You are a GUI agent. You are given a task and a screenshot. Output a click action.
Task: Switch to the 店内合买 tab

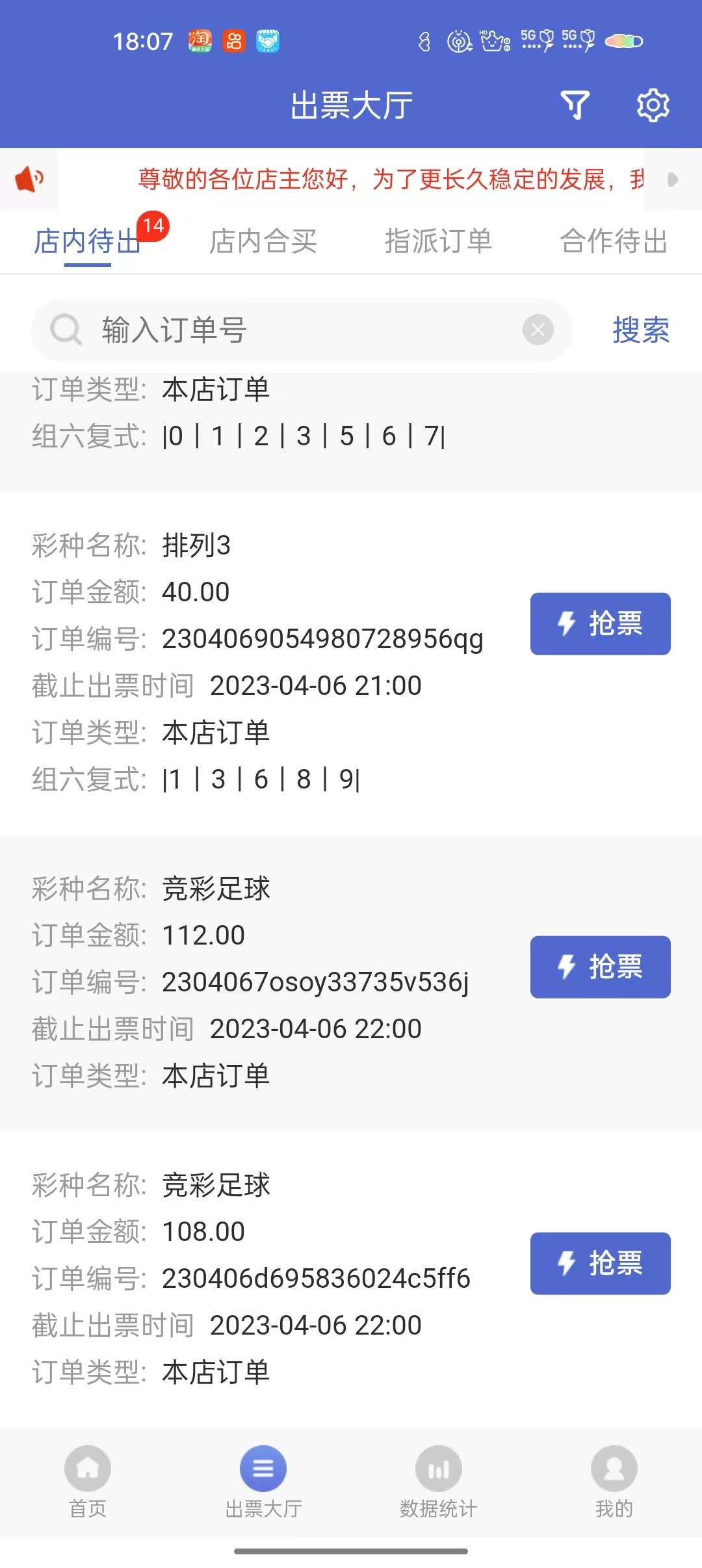coord(263,241)
